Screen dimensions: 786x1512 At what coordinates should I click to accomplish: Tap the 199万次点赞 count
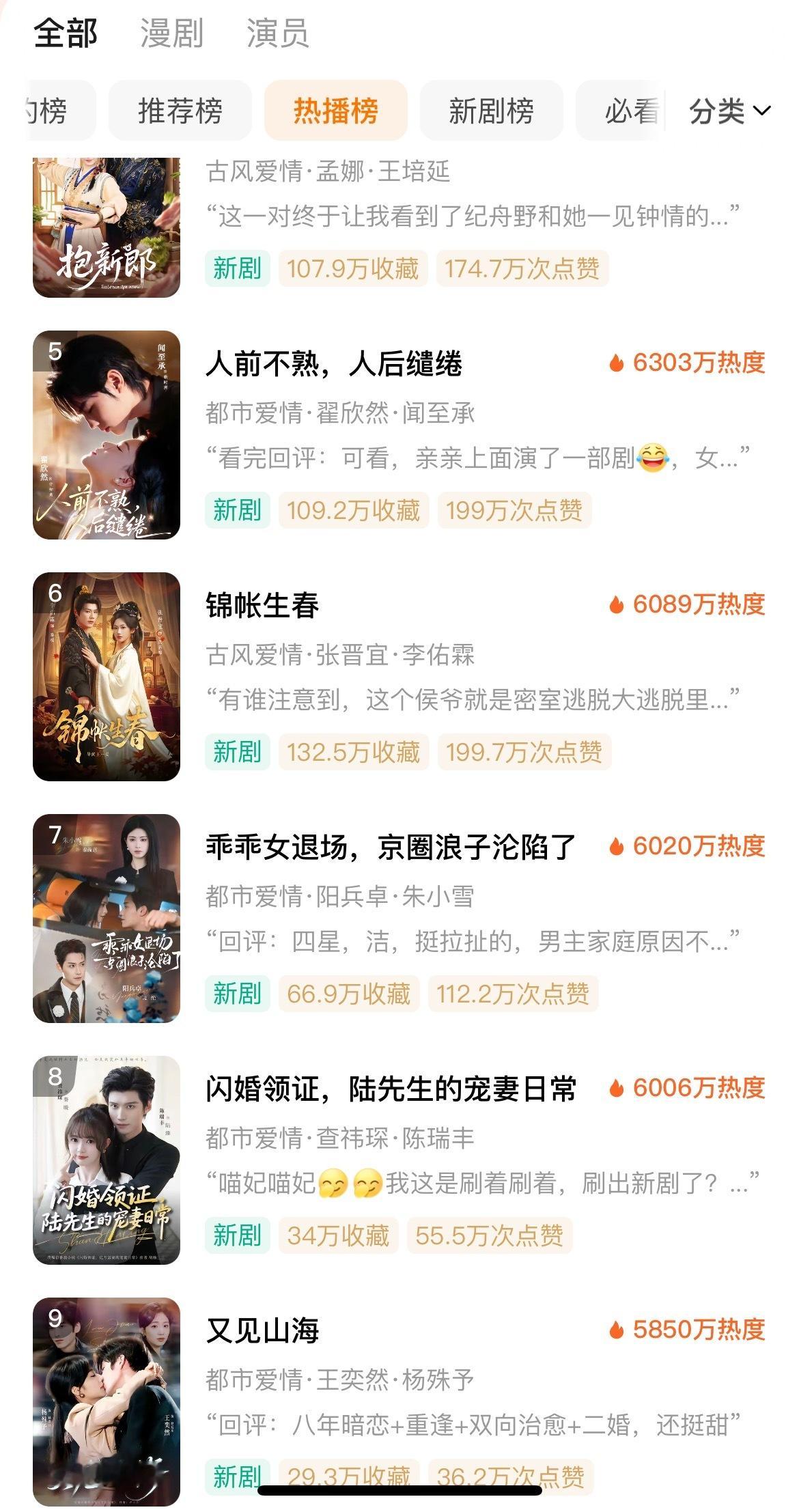point(516,509)
